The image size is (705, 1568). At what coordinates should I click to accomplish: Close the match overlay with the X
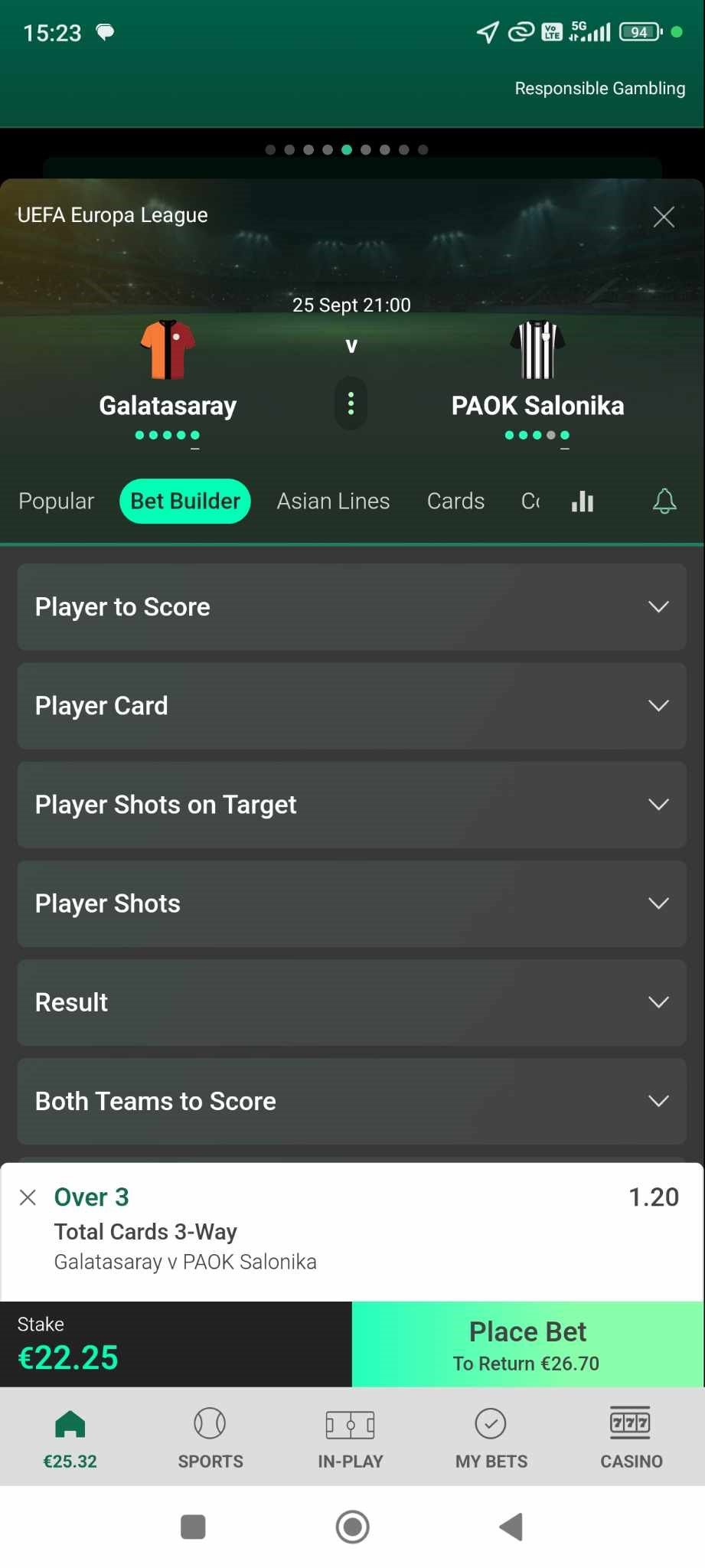[664, 217]
